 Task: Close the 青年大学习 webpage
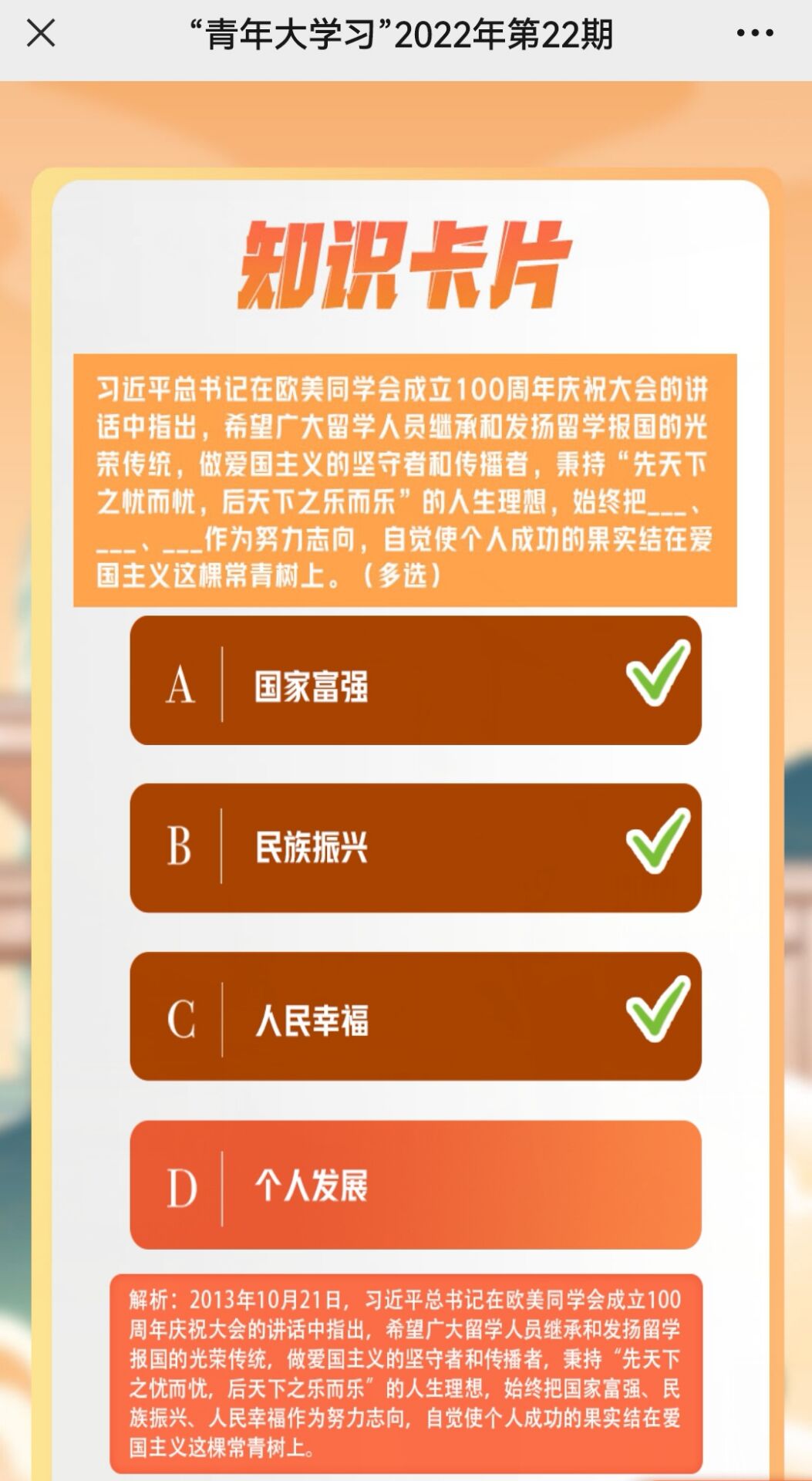(x=41, y=33)
